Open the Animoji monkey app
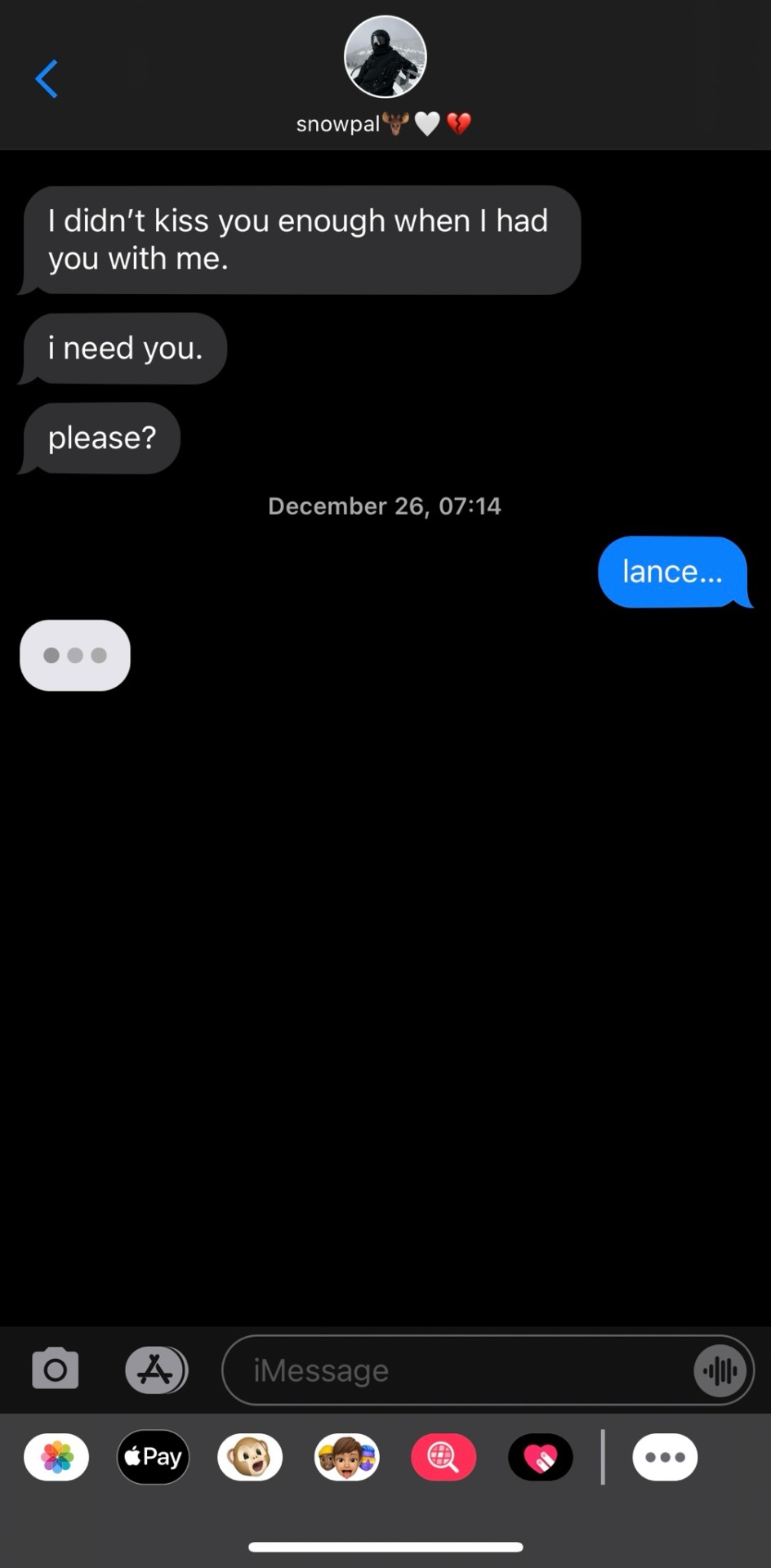Viewport: 771px width, 1568px height. click(250, 1457)
